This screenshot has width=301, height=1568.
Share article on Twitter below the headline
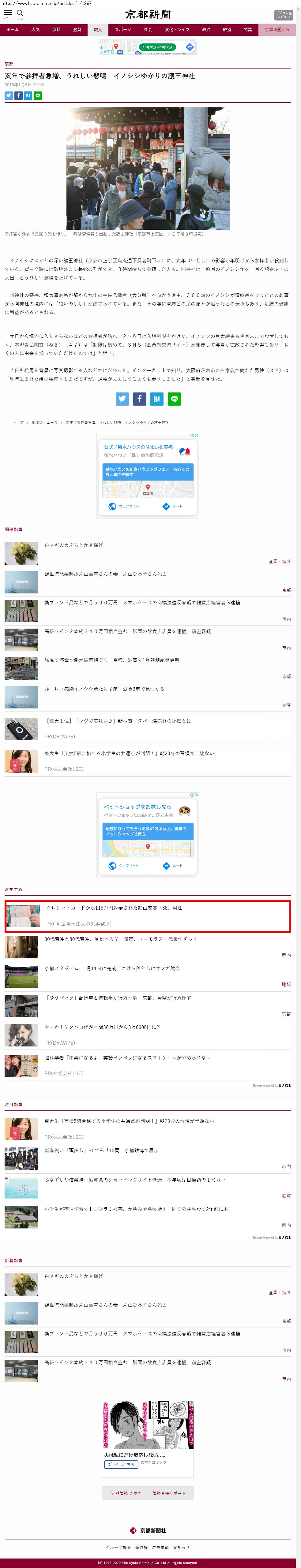click(9, 95)
